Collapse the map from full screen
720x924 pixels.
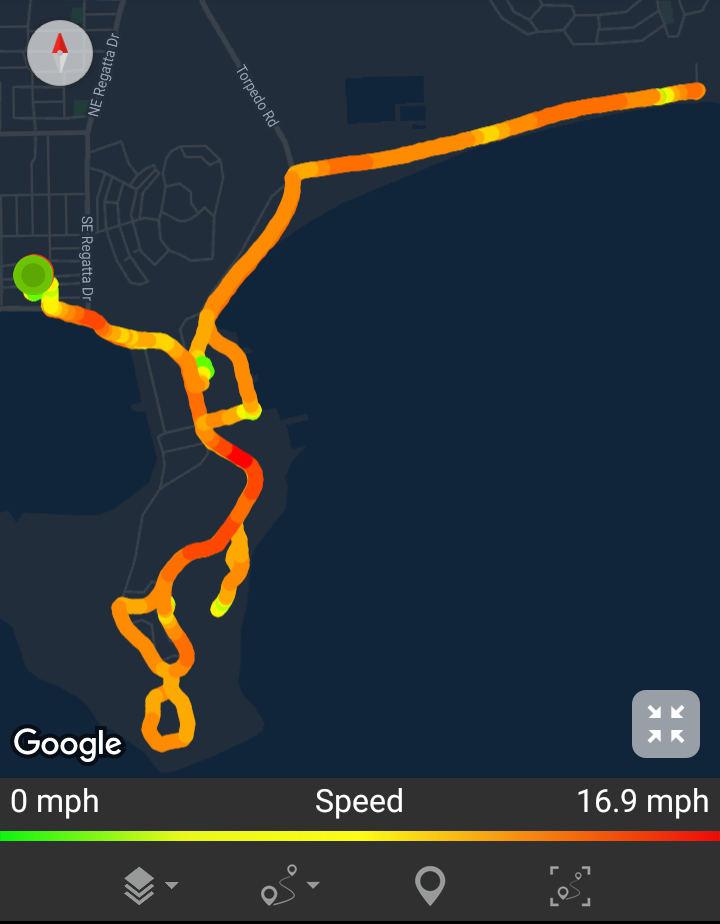pyautogui.click(x=665, y=724)
